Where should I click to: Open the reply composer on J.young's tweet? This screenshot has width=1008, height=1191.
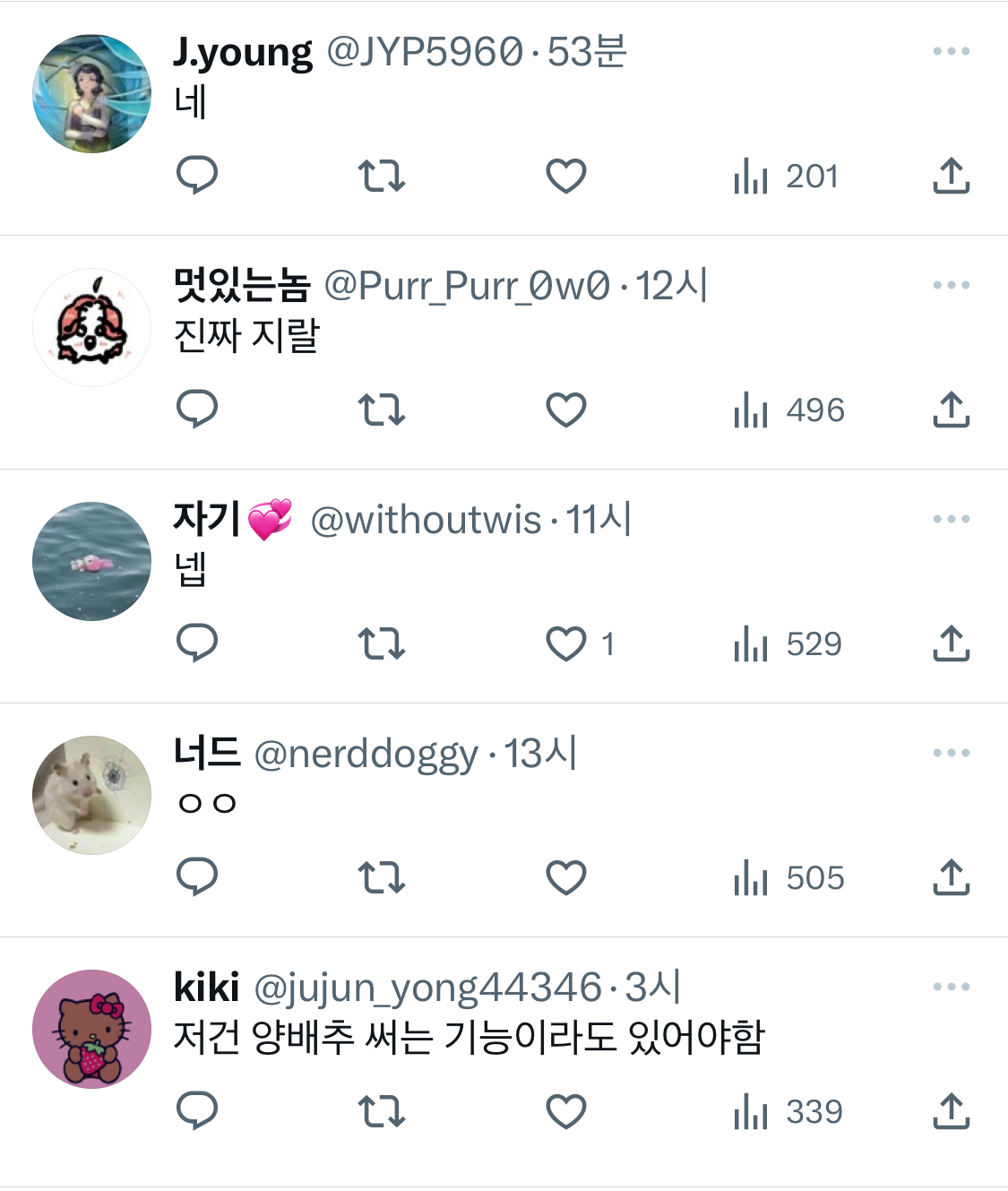197,176
